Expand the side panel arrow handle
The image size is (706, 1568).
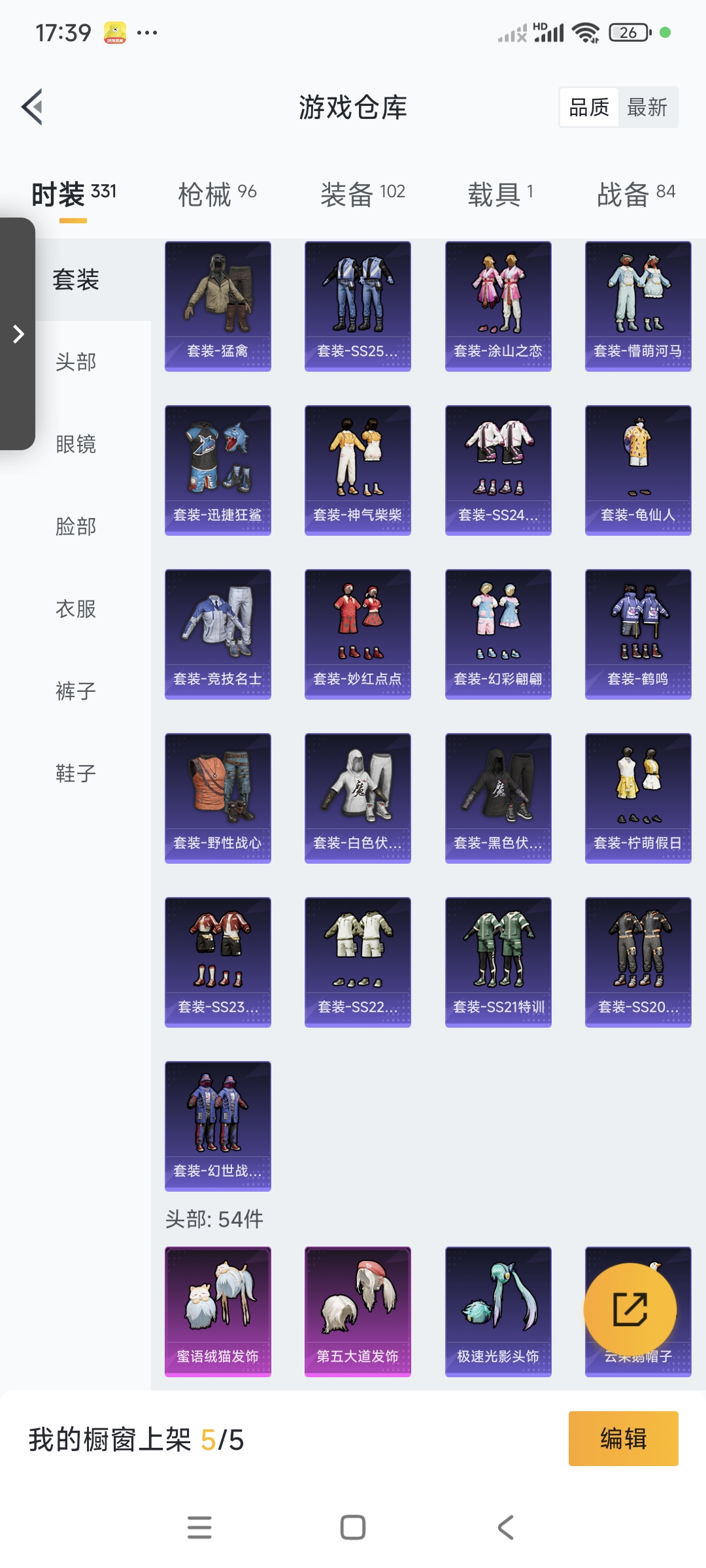(x=18, y=334)
